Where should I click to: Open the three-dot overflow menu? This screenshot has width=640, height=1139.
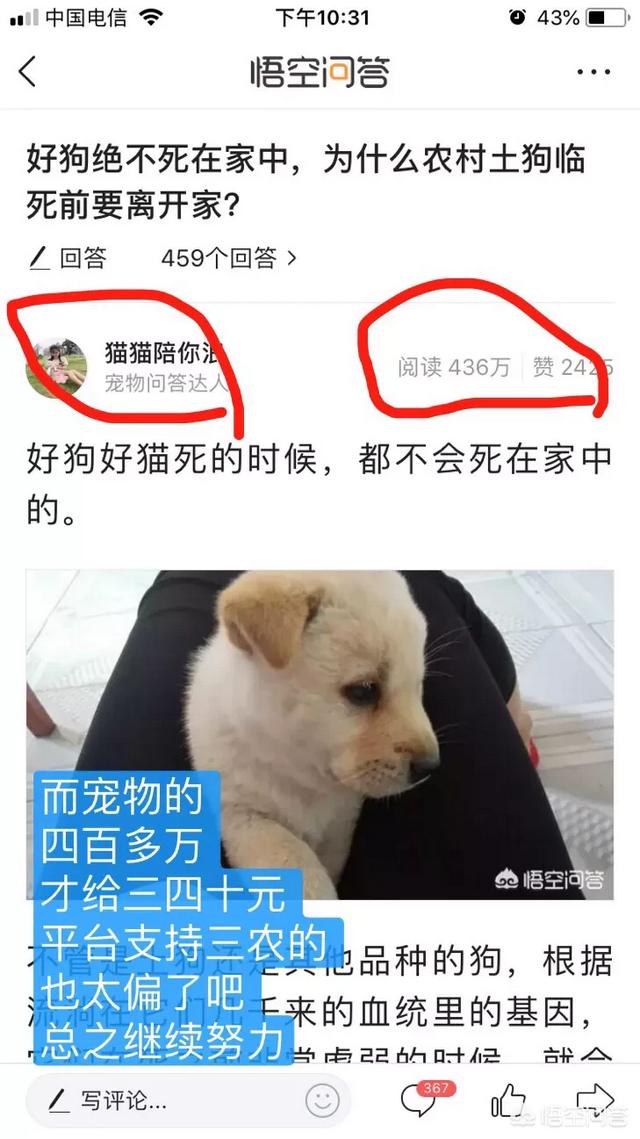pyautogui.click(x=594, y=72)
